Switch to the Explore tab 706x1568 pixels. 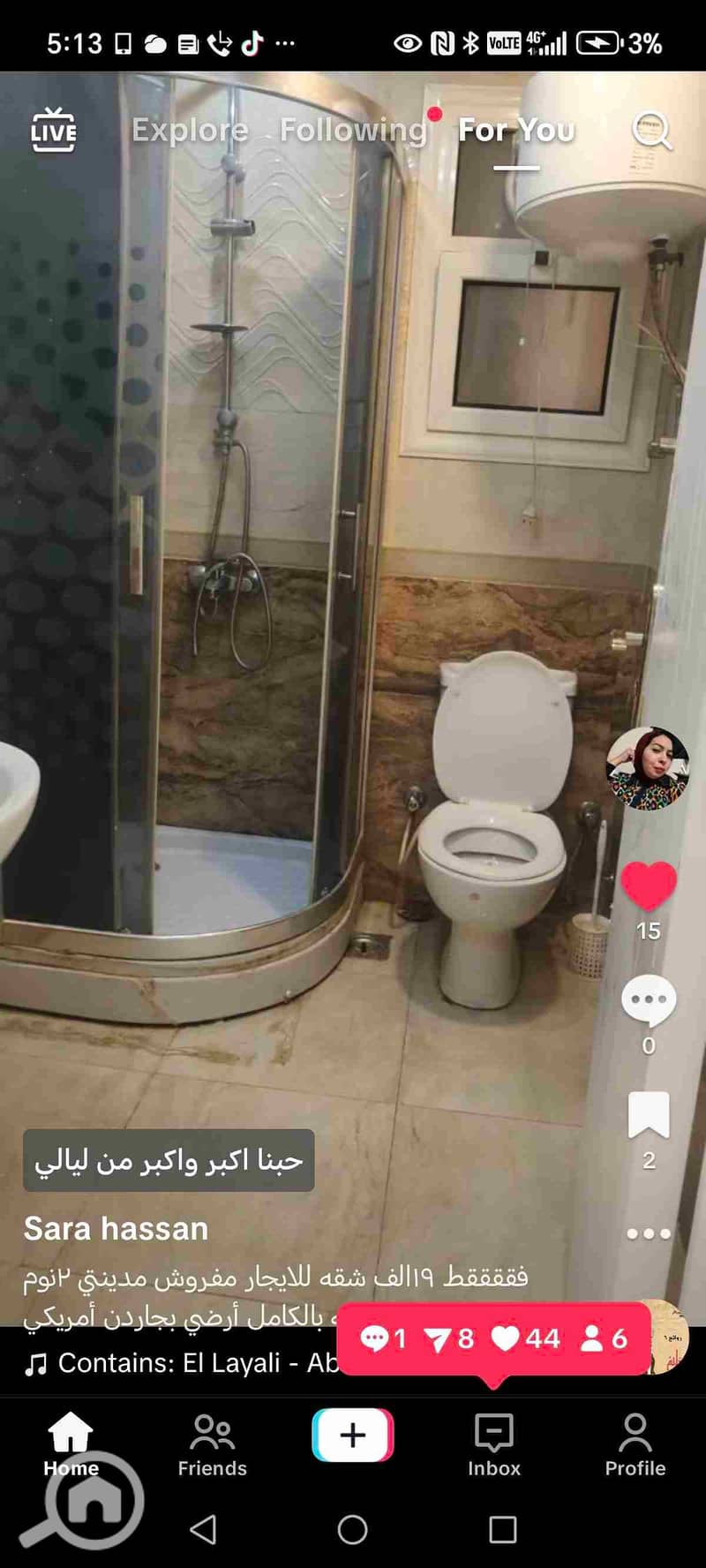[190, 131]
